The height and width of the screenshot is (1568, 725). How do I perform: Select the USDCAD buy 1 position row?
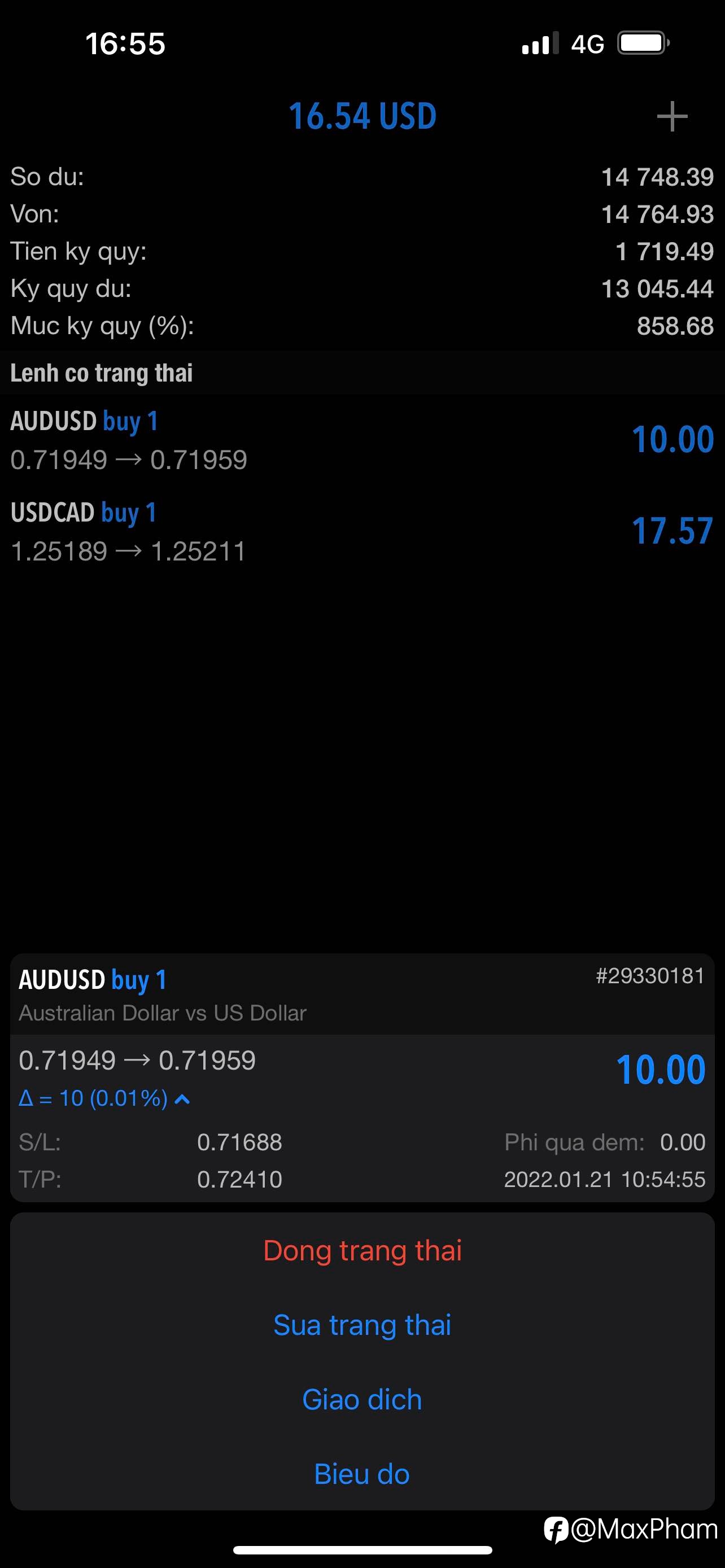[362, 531]
